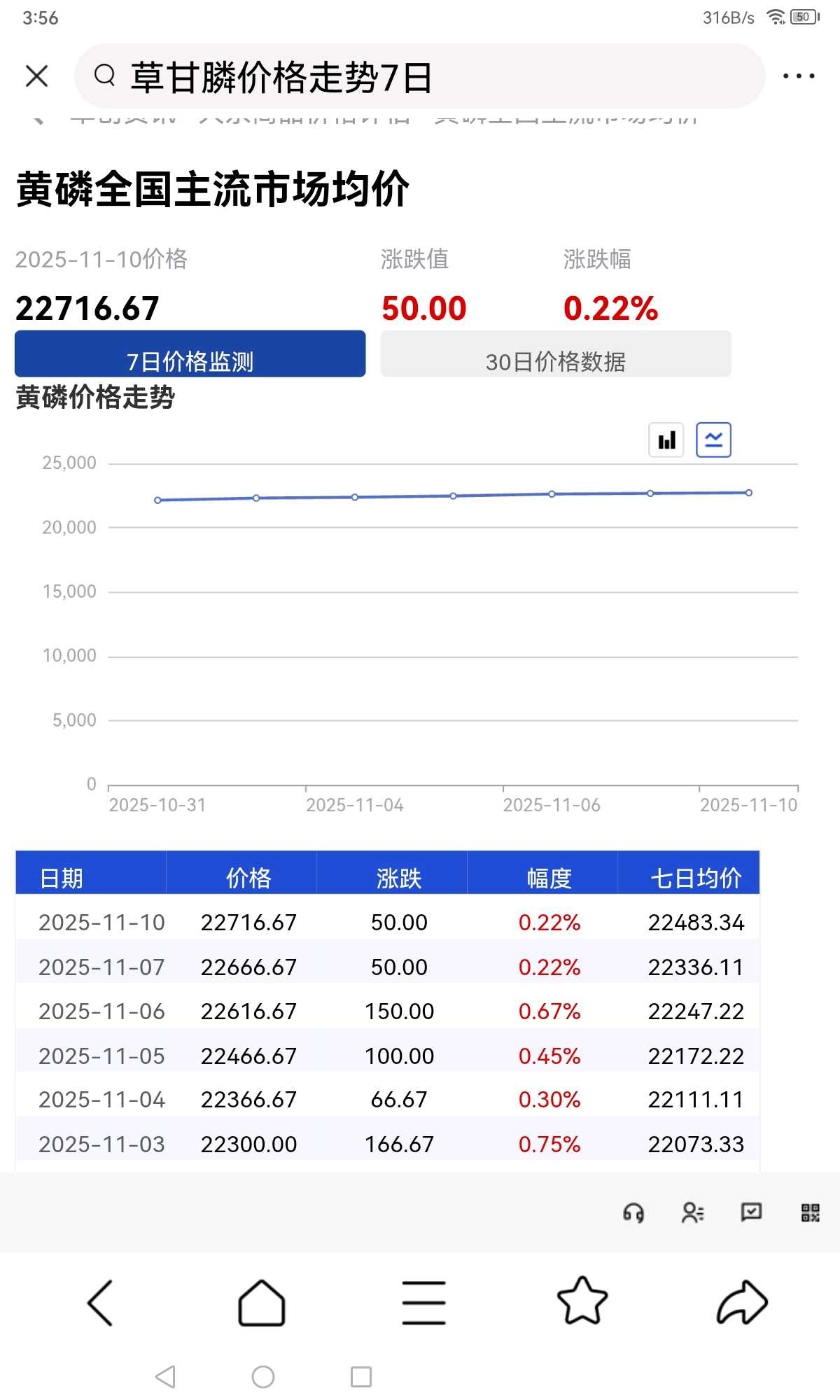The width and height of the screenshot is (840, 1400).
Task: Open the three-dot overflow menu
Action: [x=799, y=76]
